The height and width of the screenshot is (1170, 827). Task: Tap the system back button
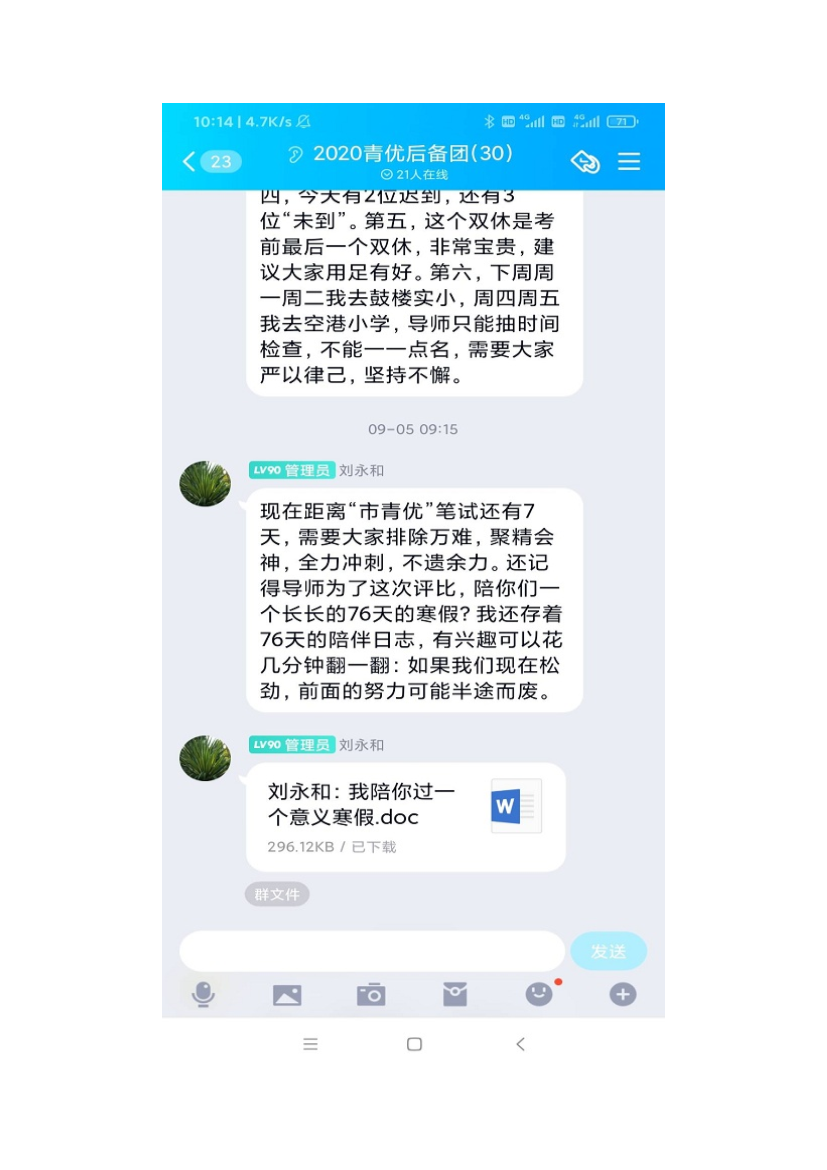(x=520, y=1044)
